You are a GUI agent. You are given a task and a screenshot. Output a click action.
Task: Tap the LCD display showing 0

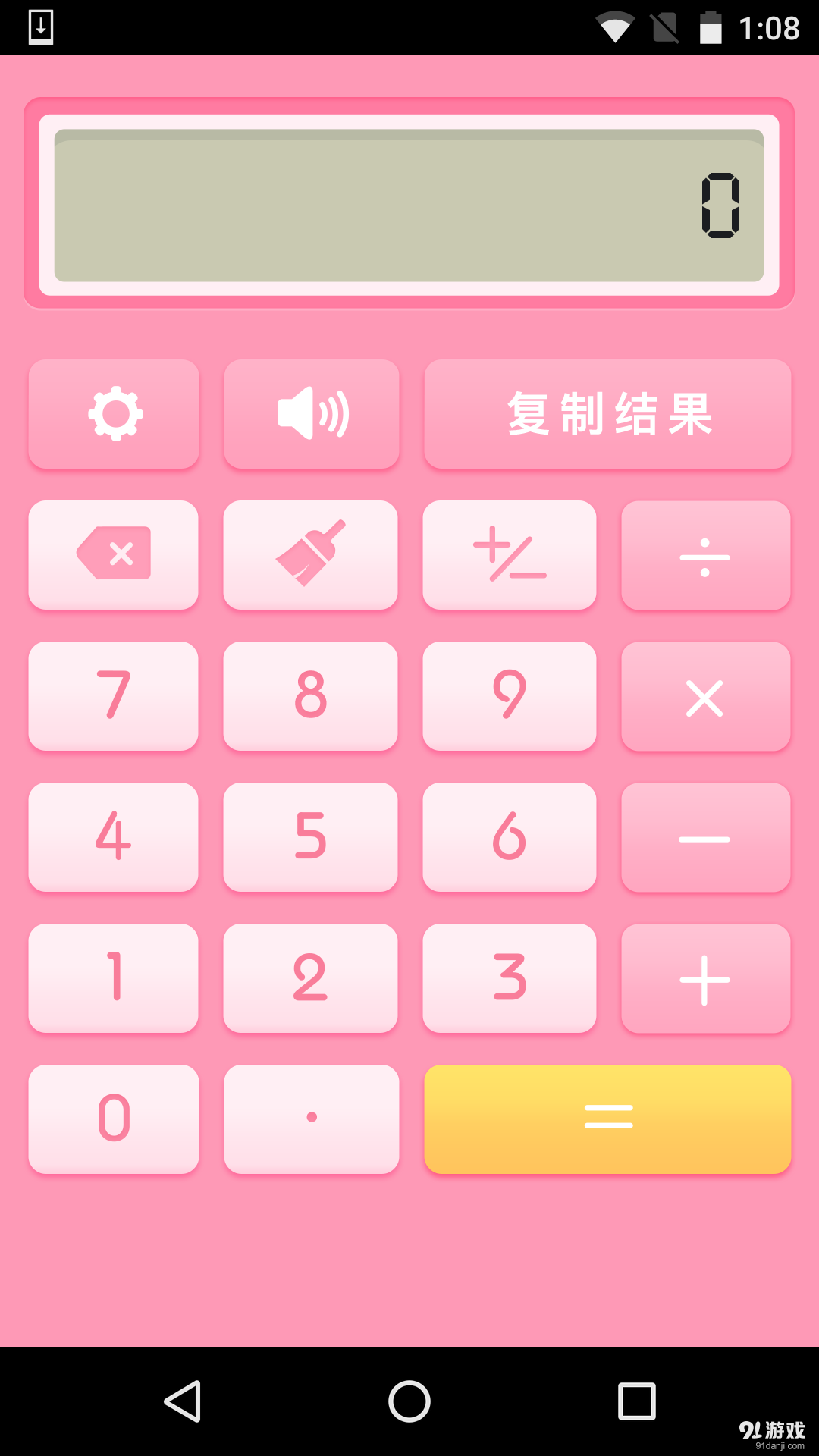(409, 205)
